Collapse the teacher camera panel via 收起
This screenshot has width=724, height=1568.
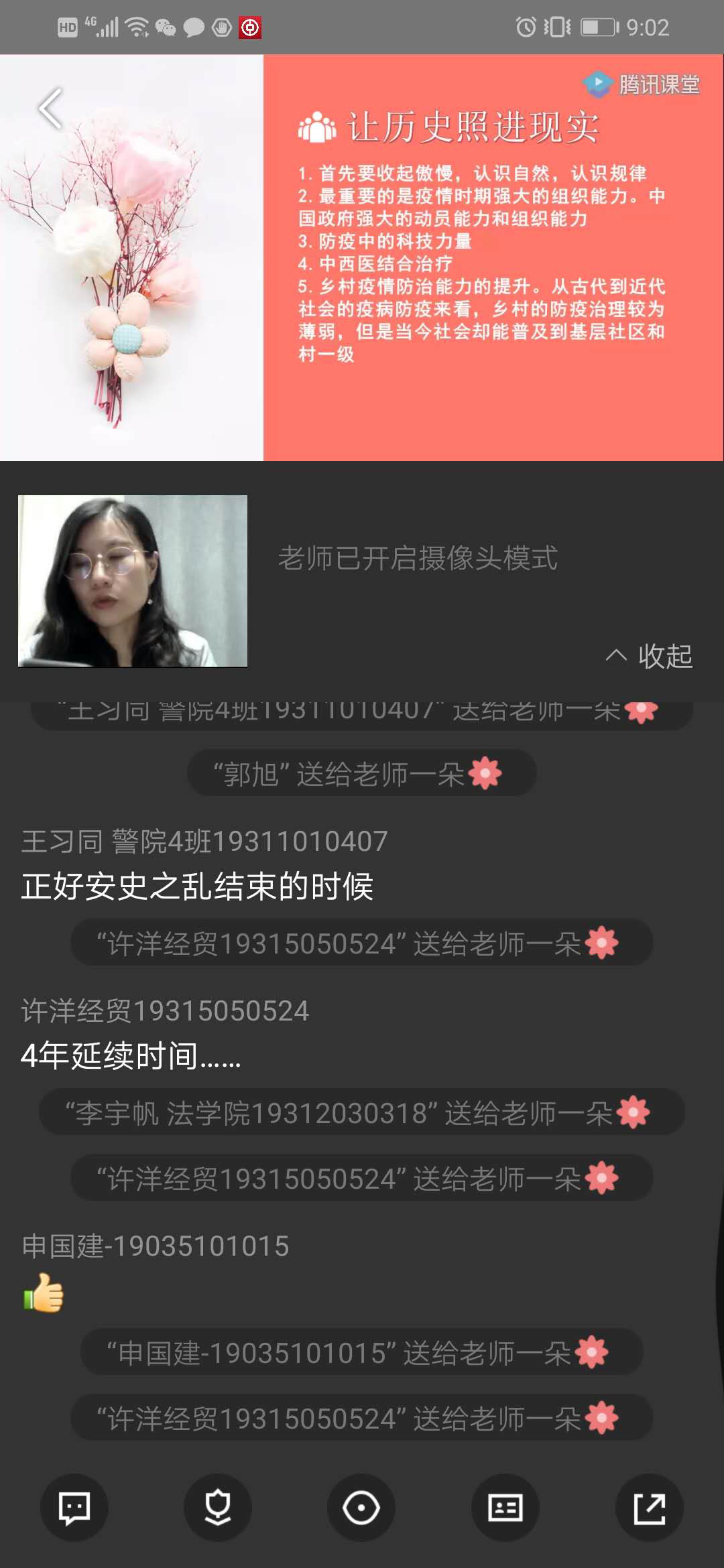coord(649,656)
